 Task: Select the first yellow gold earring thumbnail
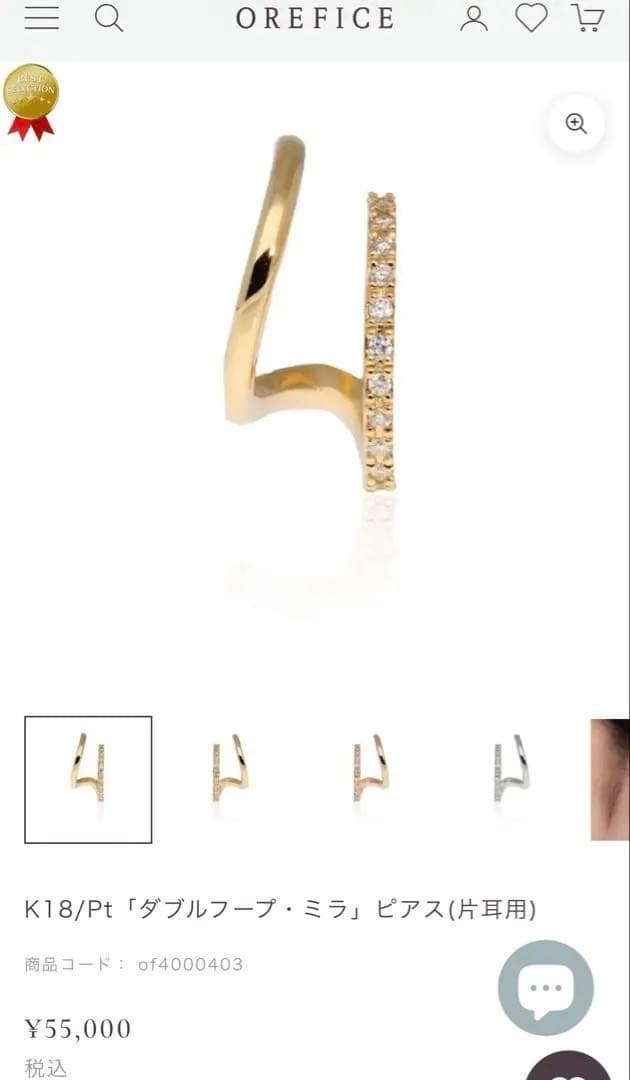88,779
